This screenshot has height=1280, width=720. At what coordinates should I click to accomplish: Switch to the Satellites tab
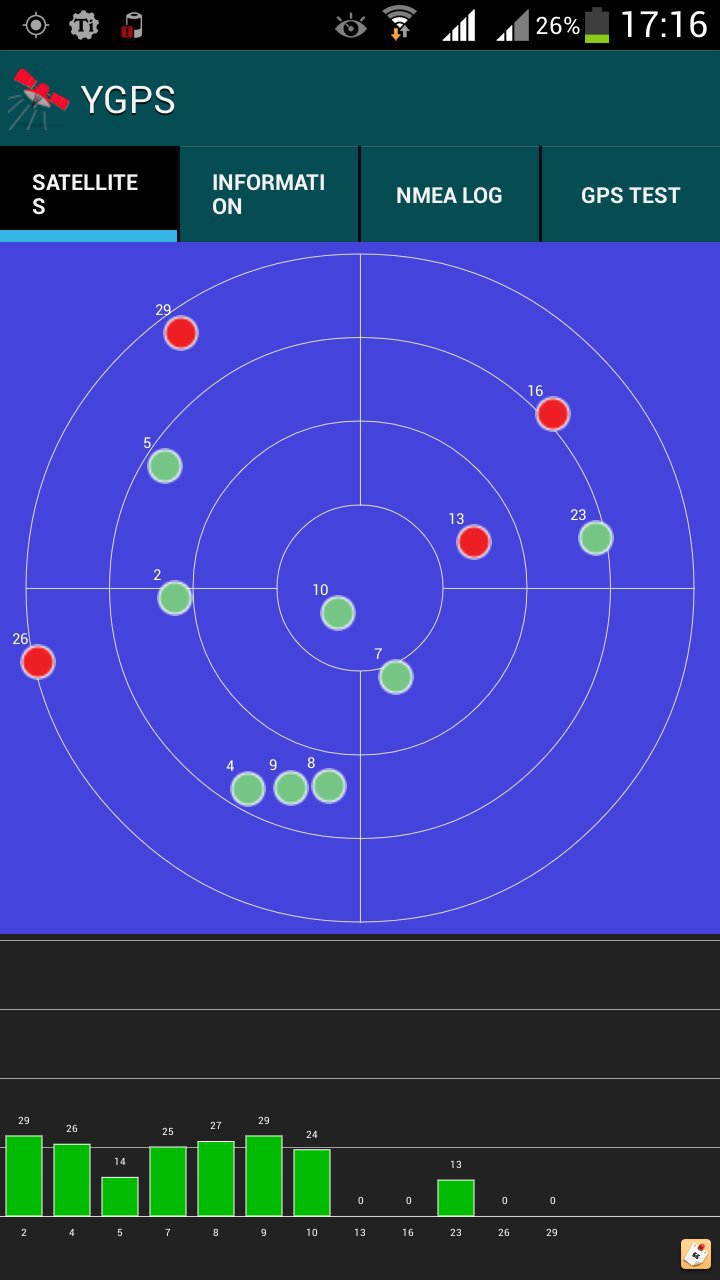[x=88, y=194]
